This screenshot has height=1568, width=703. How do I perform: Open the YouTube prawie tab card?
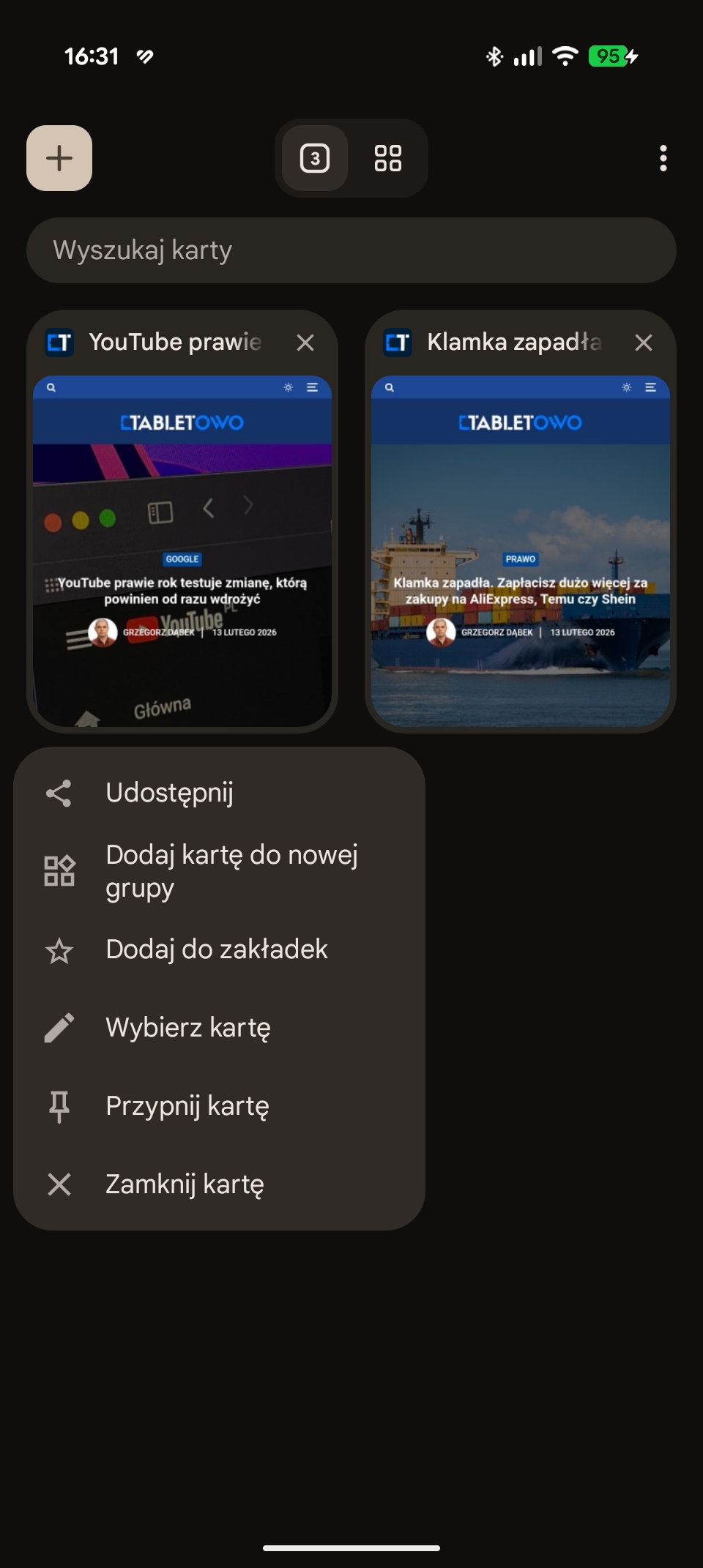point(182,549)
